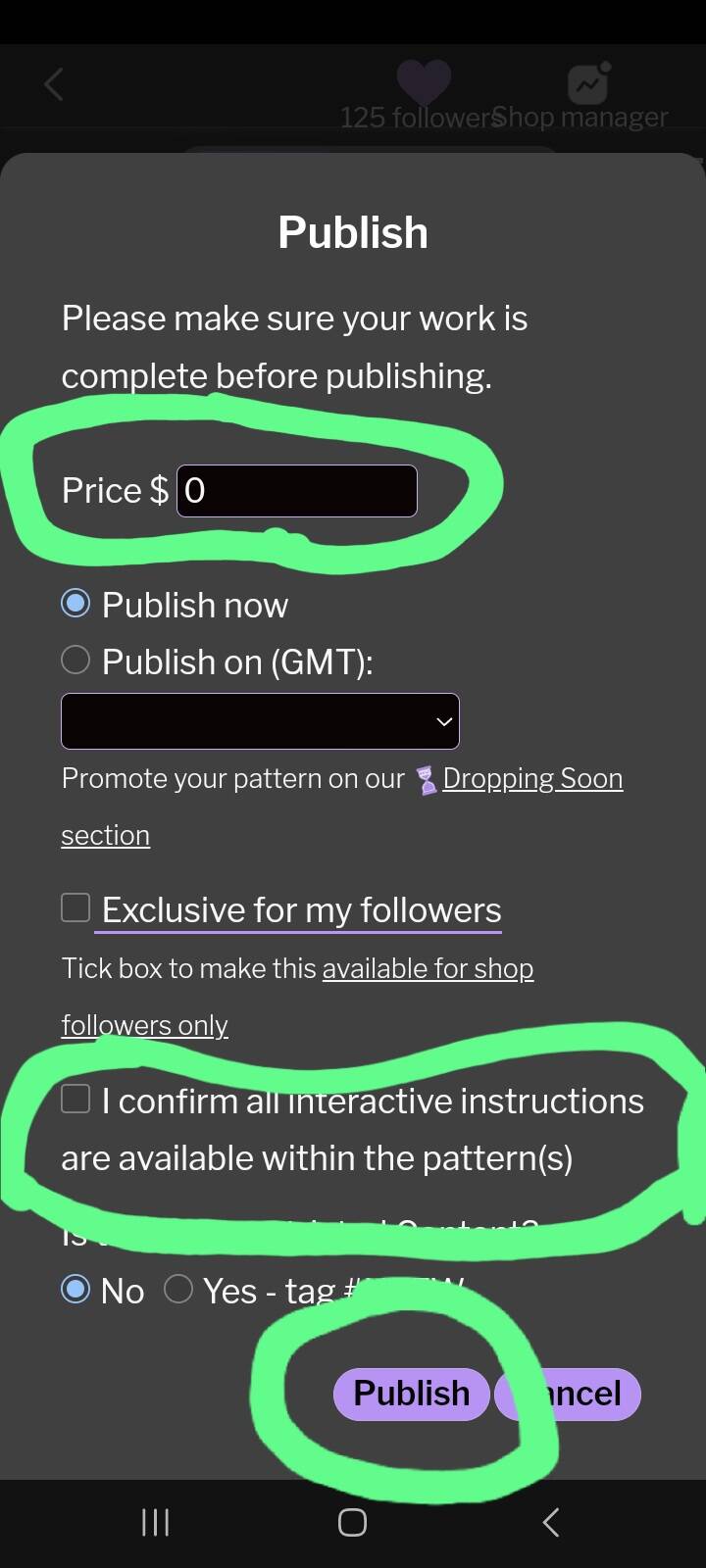Go to the system home screen
This screenshot has height=1568, width=706.
tap(352, 1522)
